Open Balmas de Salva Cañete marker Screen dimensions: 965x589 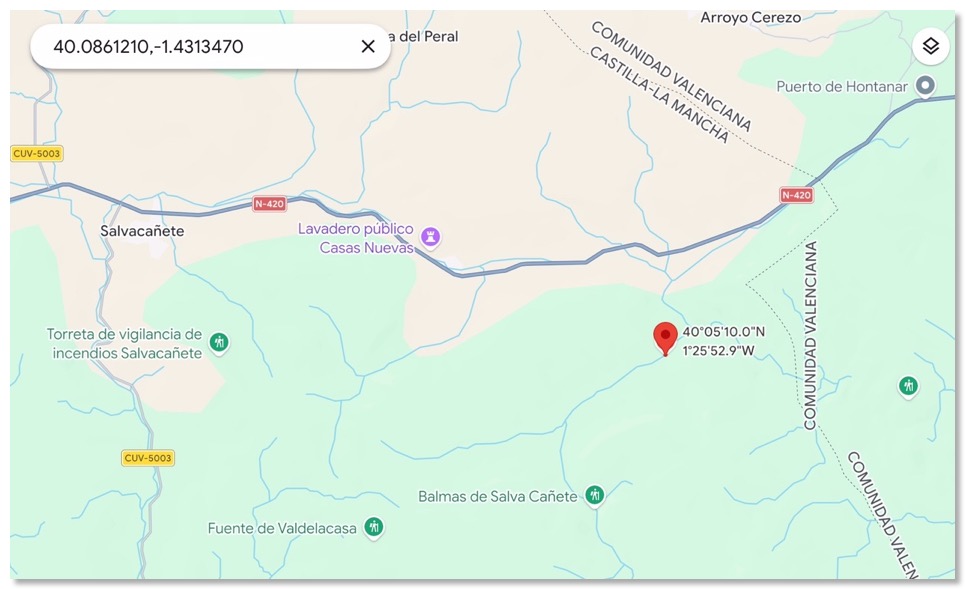(595, 495)
